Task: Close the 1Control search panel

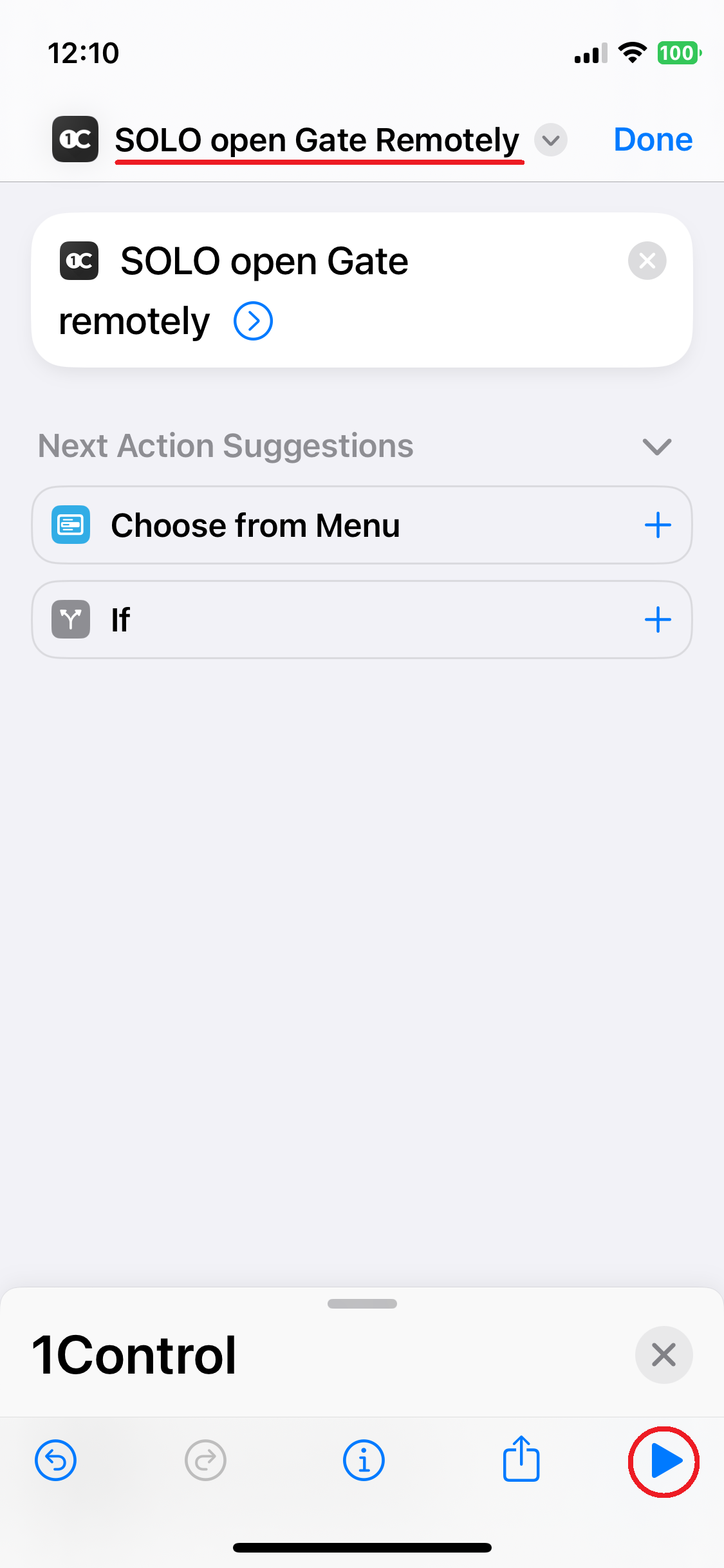Action: pyautogui.click(x=664, y=1355)
